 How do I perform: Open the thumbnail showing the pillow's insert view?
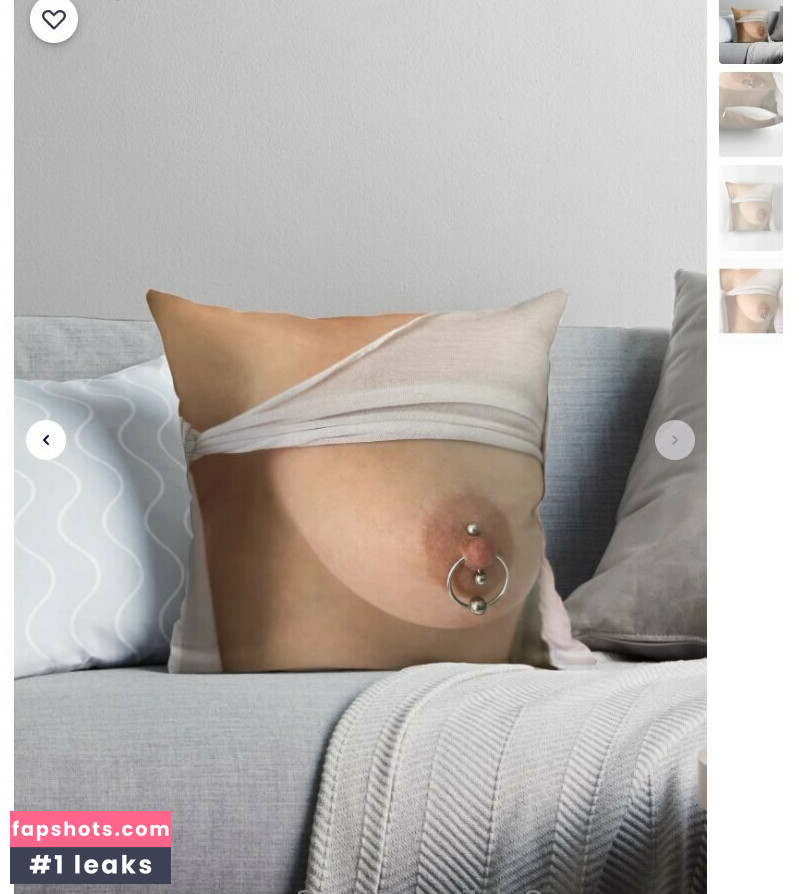(751, 114)
